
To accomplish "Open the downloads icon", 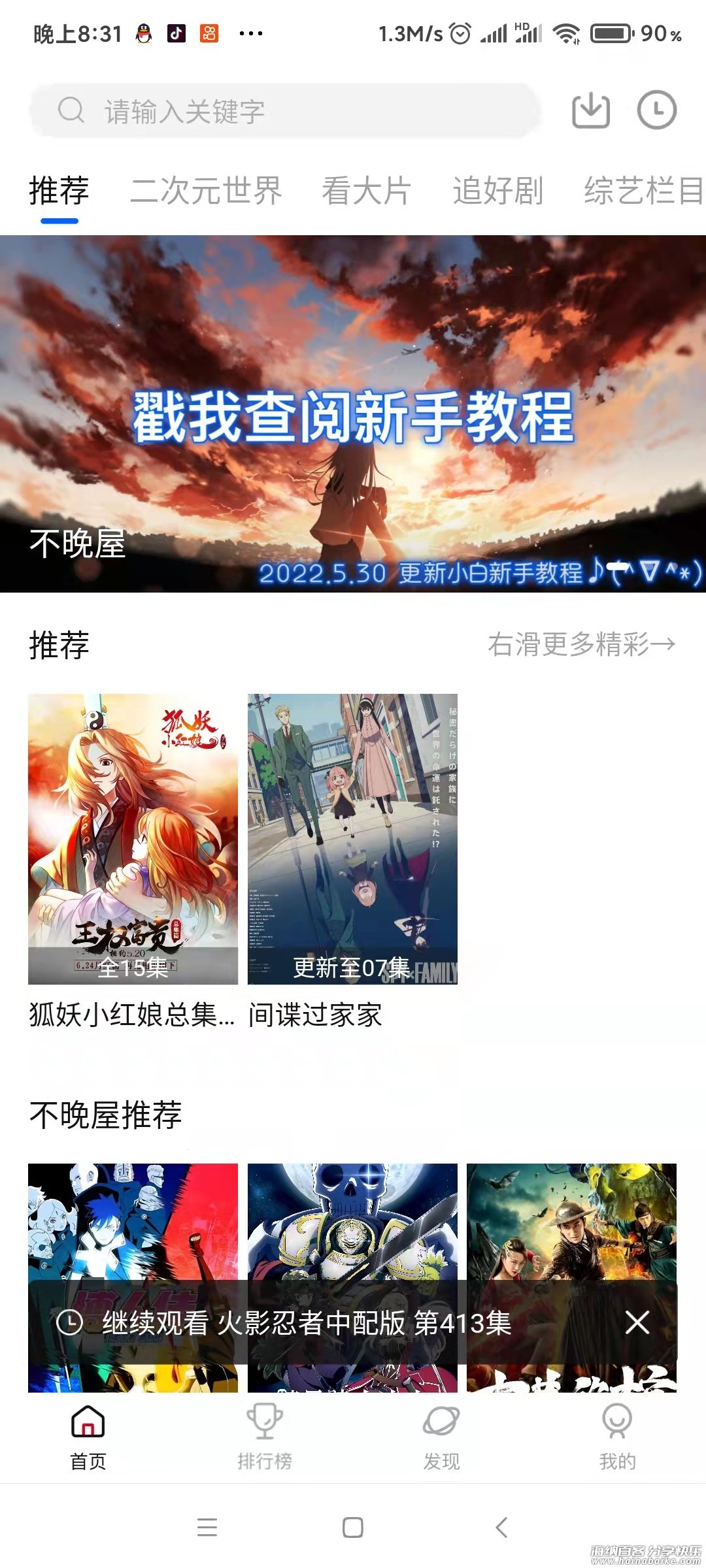I will pos(591,110).
